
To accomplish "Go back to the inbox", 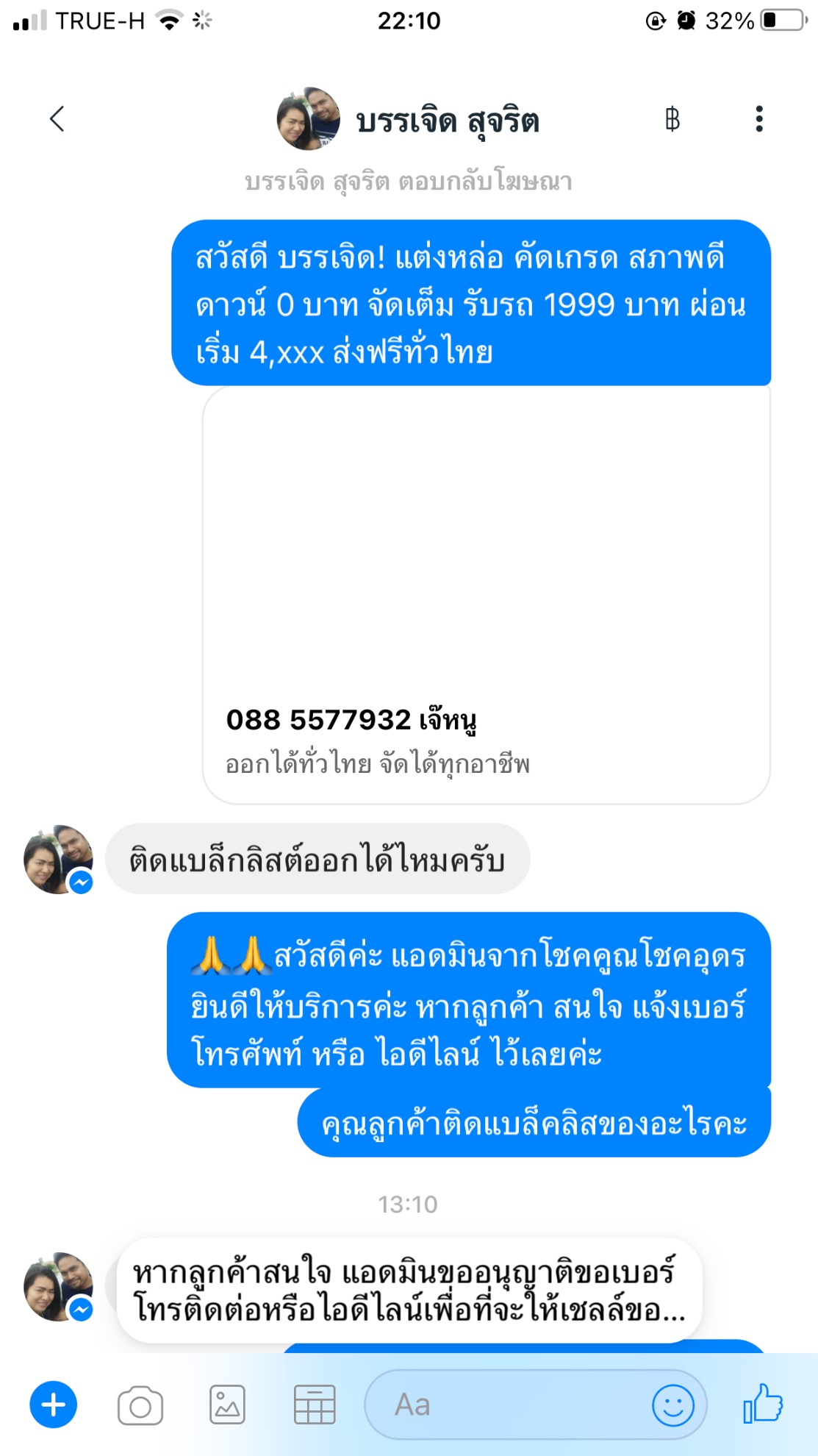I will click(57, 119).
